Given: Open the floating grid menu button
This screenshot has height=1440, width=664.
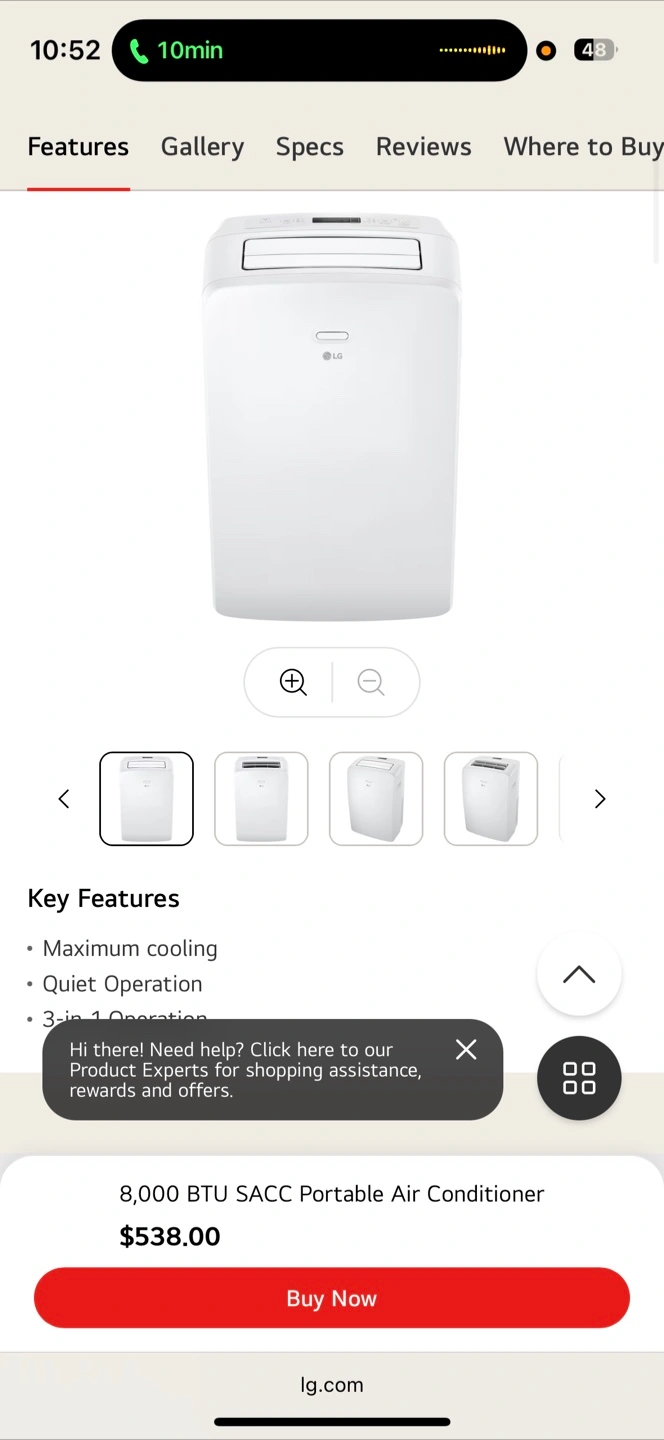Looking at the screenshot, I should (x=579, y=1078).
